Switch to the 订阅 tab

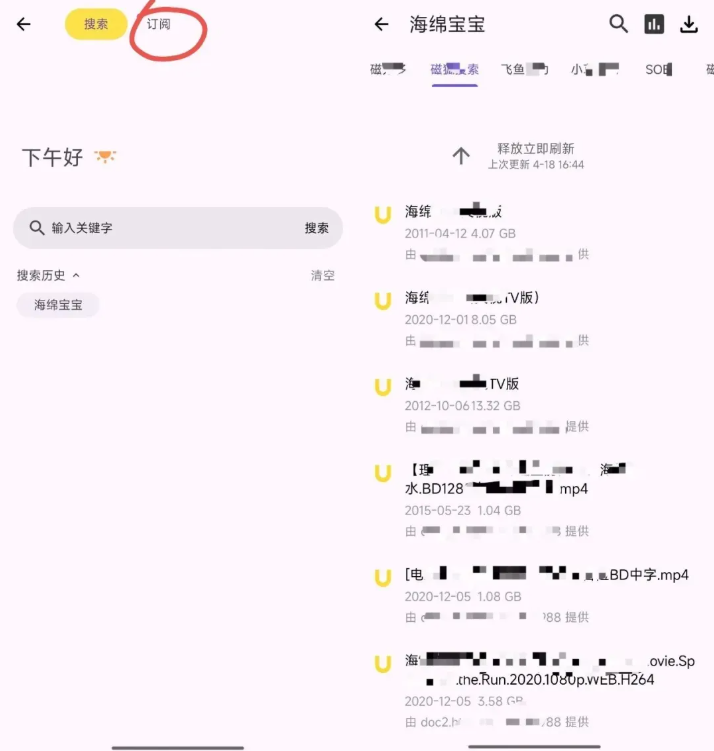[x=159, y=24]
